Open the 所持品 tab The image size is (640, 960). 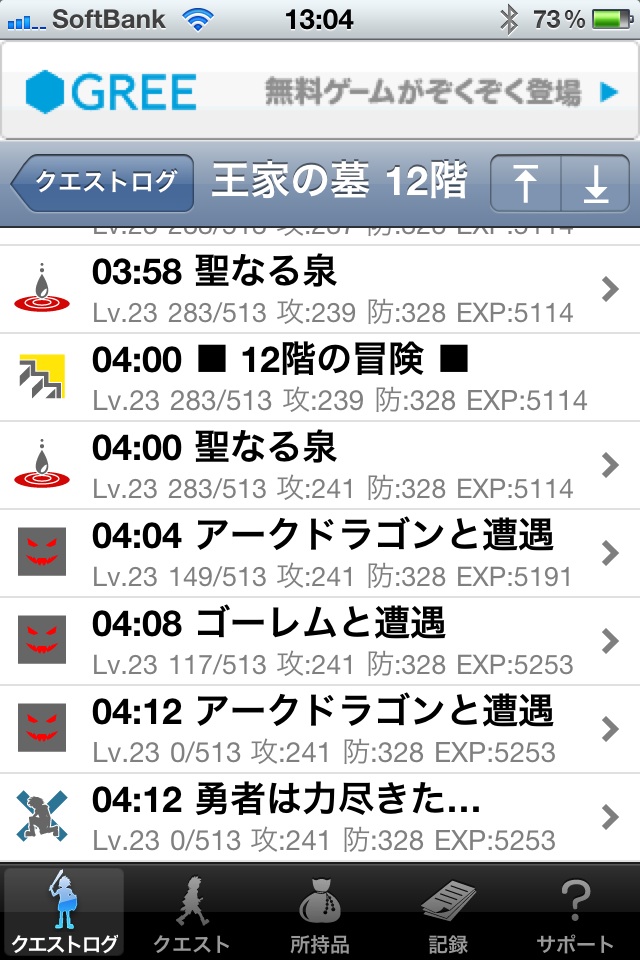[320, 912]
